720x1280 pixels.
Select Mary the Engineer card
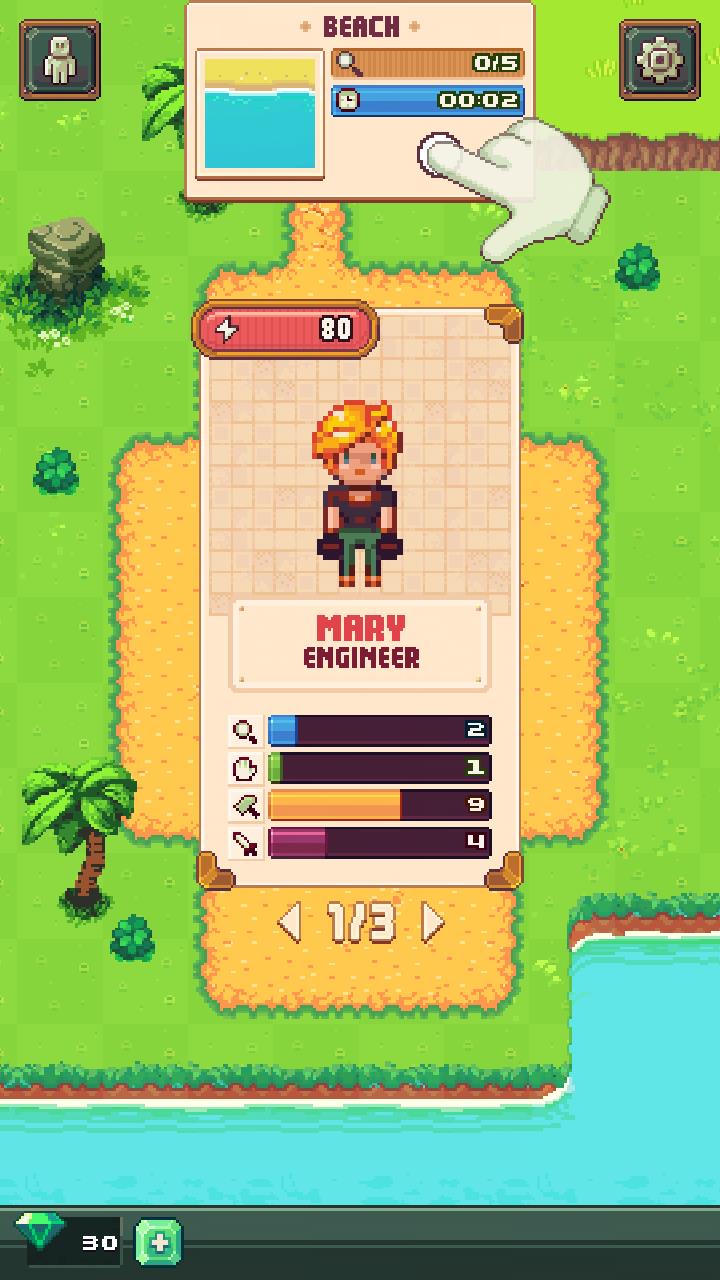tap(360, 596)
